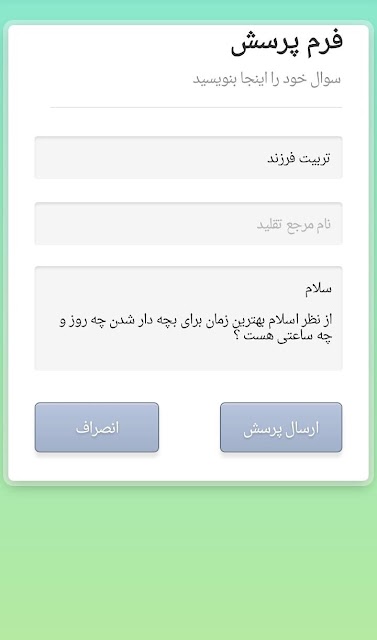Edit the question text area starting with سلام
The width and height of the screenshot is (377, 640).
(188, 318)
